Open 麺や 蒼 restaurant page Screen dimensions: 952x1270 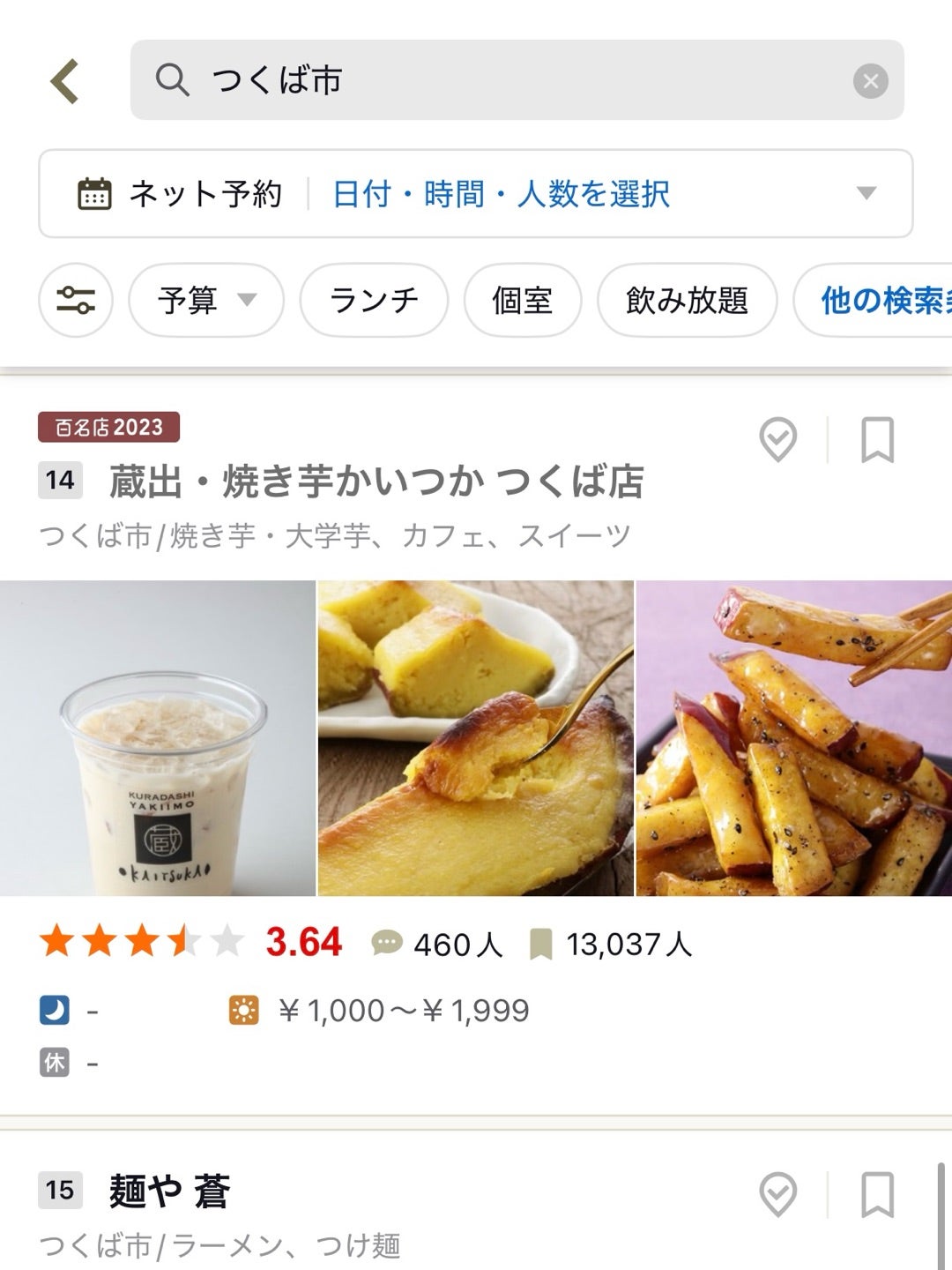[x=169, y=1192]
